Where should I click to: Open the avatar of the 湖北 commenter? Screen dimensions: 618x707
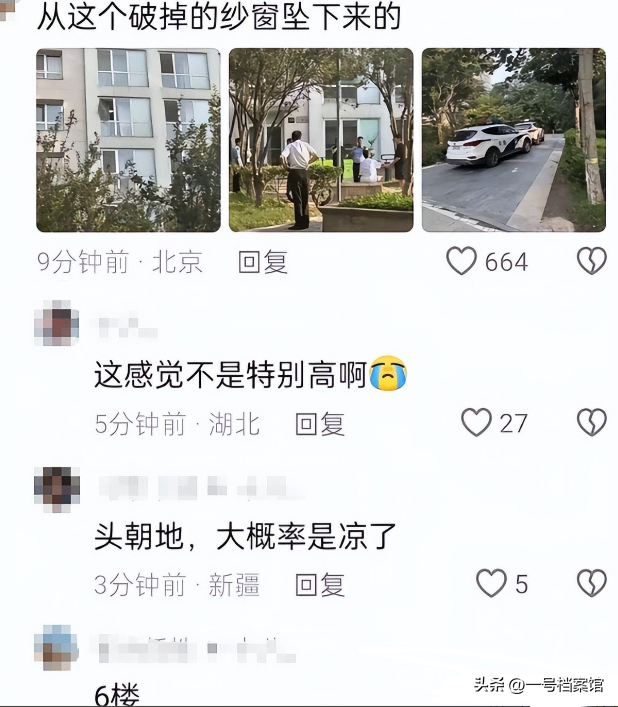click(x=57, y=325)
